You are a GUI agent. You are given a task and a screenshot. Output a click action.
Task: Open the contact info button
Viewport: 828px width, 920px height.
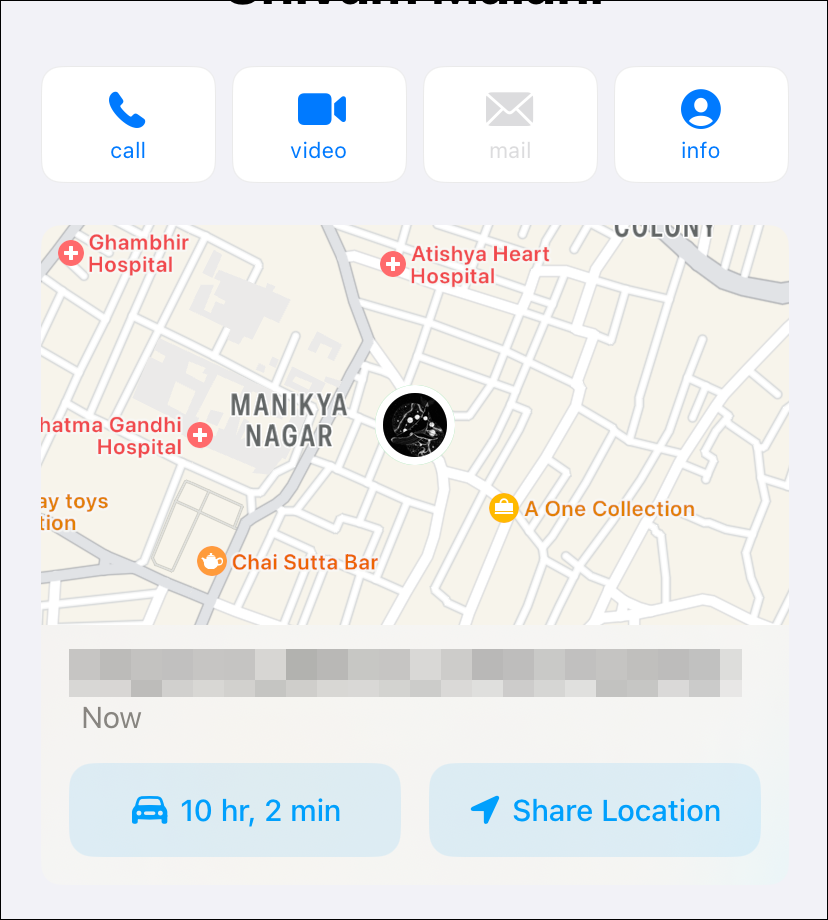click(701, 125)
